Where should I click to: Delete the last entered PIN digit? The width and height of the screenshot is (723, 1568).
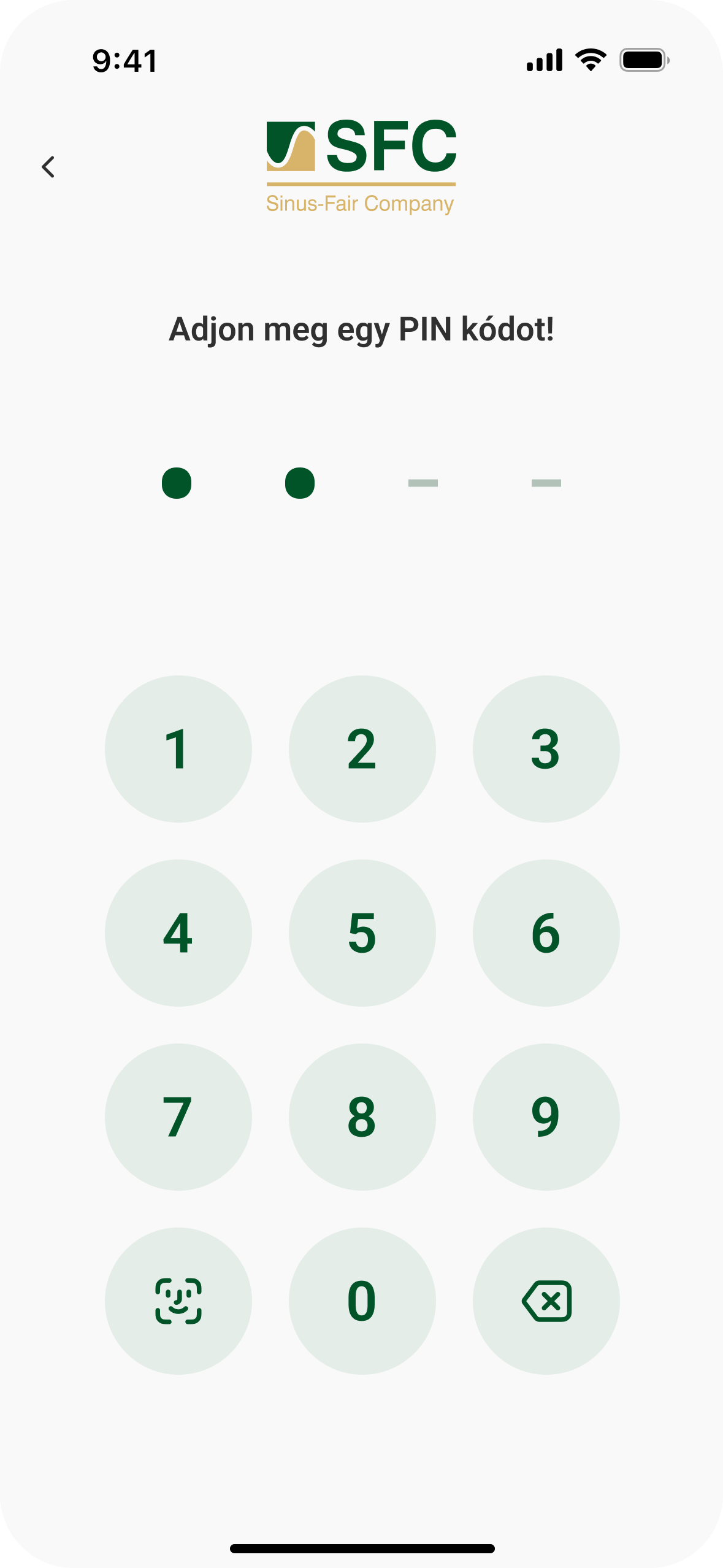[546, 1301]
